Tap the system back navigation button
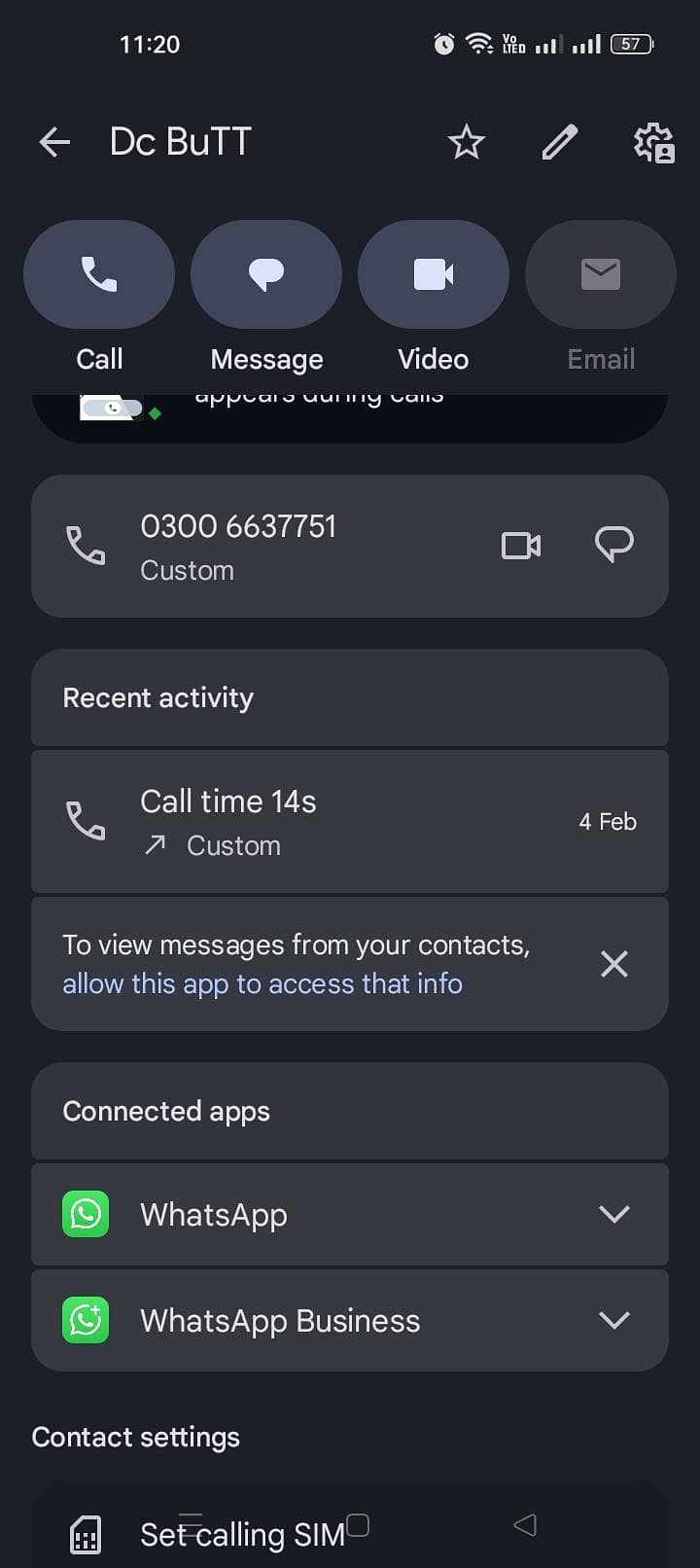The height and width of the screenshot is (1568, 700). click(524, 1525)
